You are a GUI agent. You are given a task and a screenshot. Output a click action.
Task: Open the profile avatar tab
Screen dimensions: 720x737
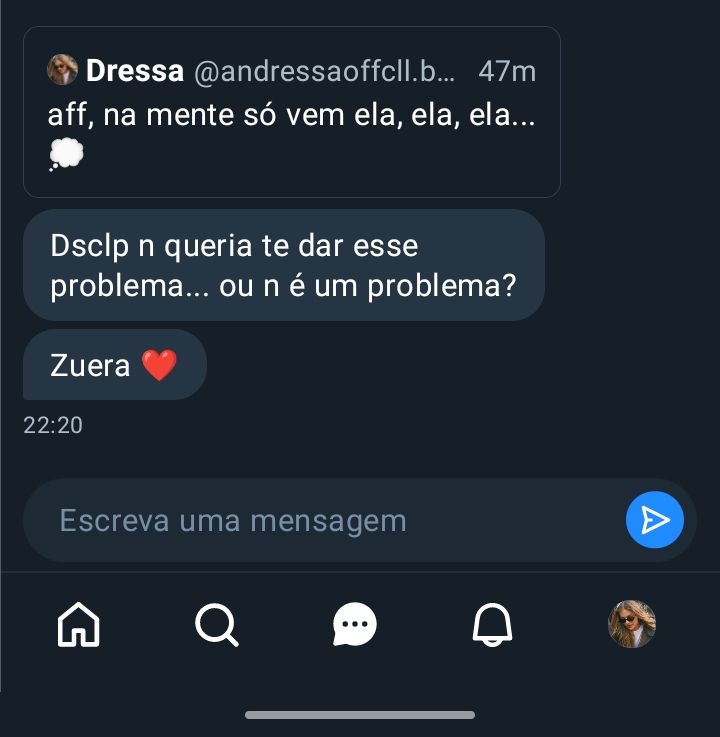pos(632,624)
